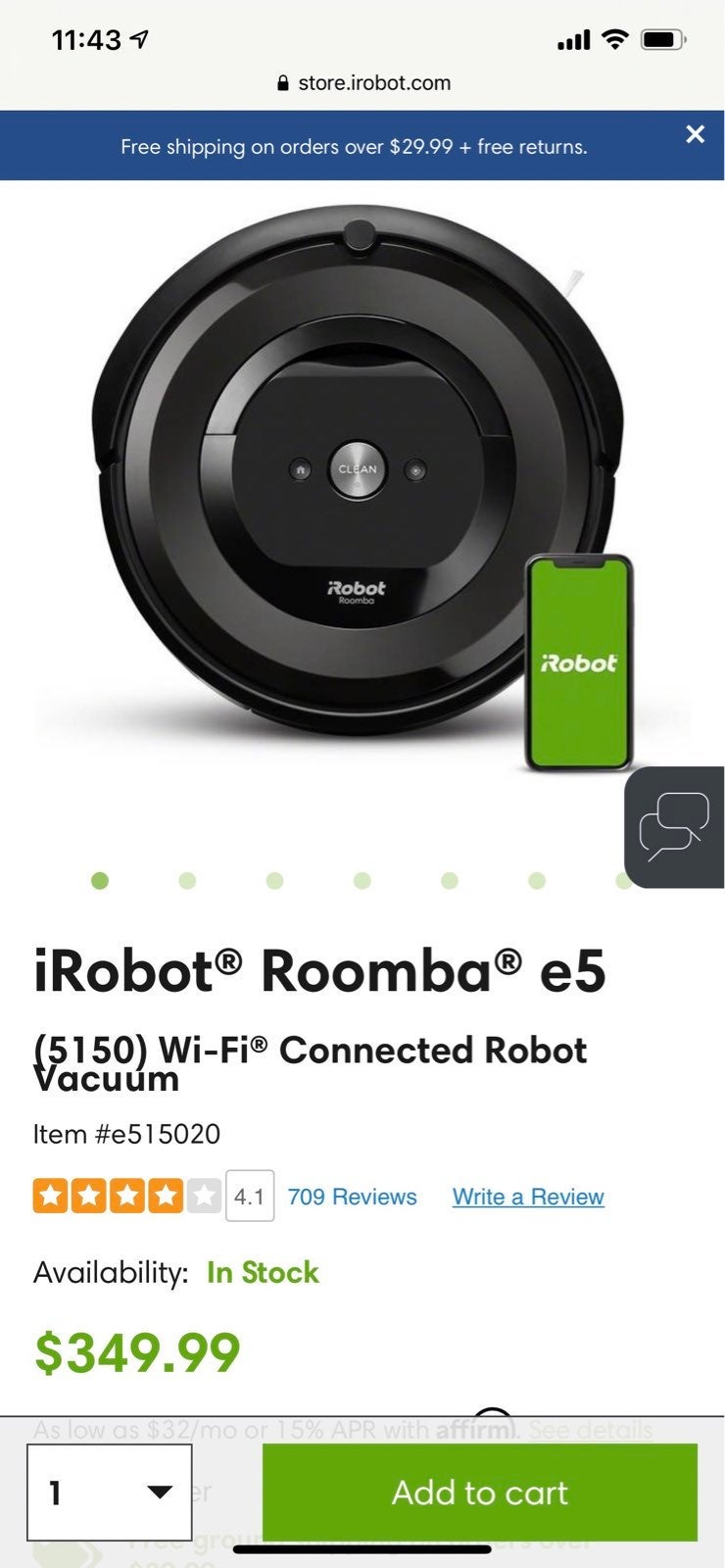Open the quantity dropdown
This screenshot has width=725, height=1568.
pyautogui.click(x=110, y=1492)
